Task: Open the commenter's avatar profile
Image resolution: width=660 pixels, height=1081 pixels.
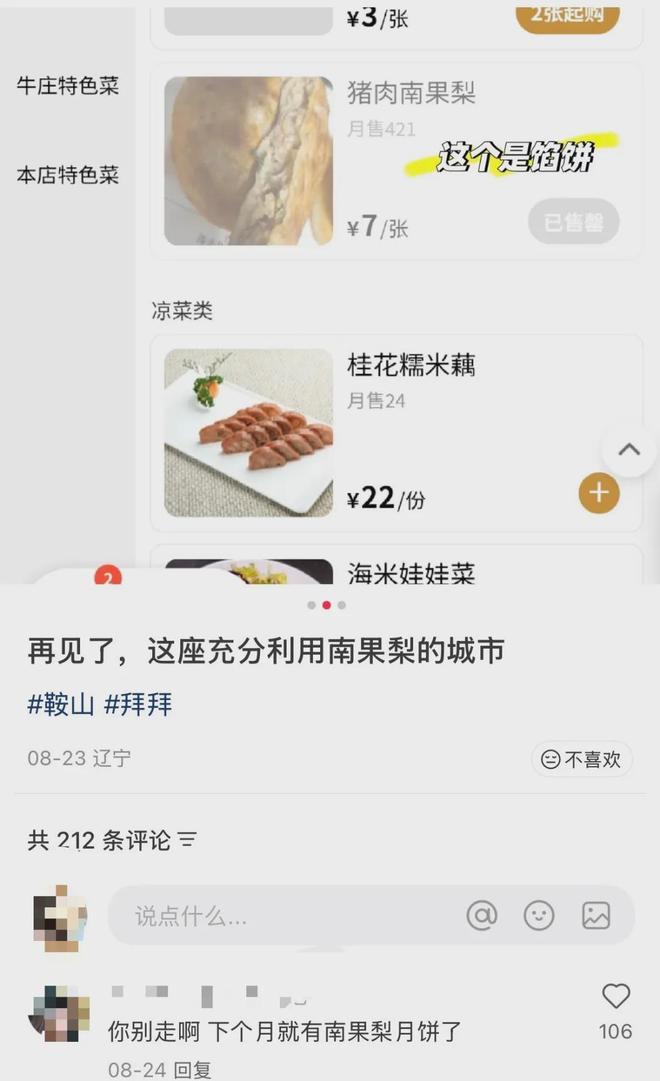Action: pyautogui.click(x=59, y=1012)
